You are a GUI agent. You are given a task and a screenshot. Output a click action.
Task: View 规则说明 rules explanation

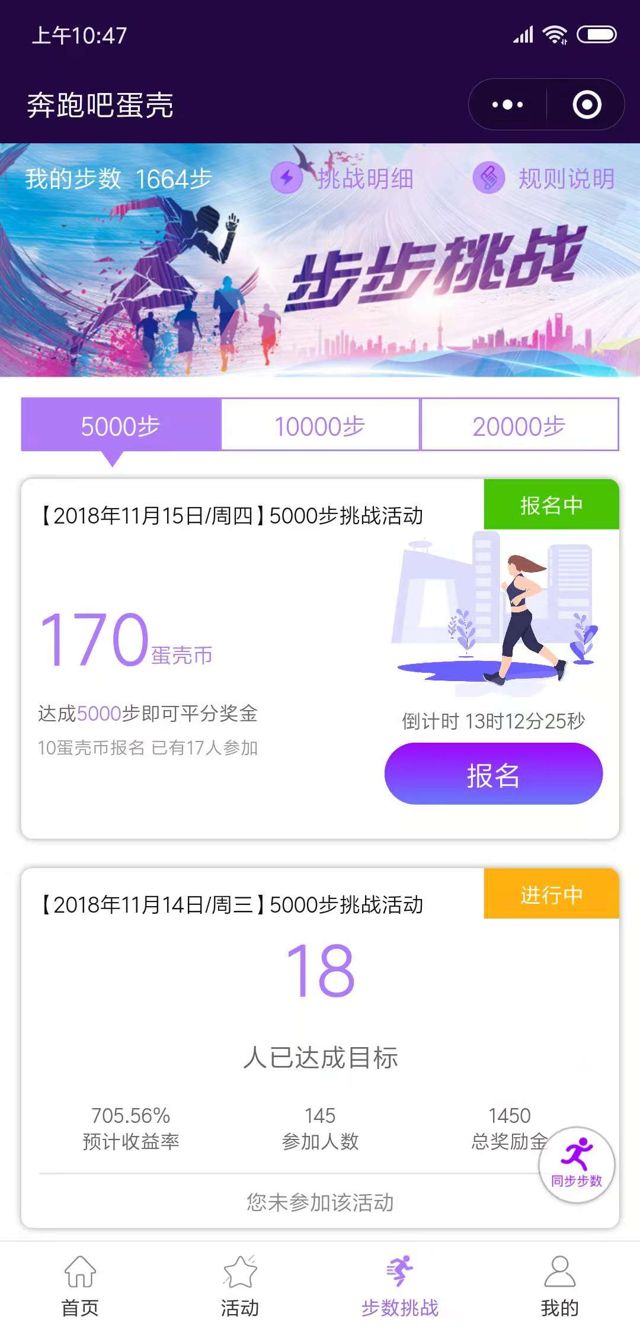click(x=544, y=179)
